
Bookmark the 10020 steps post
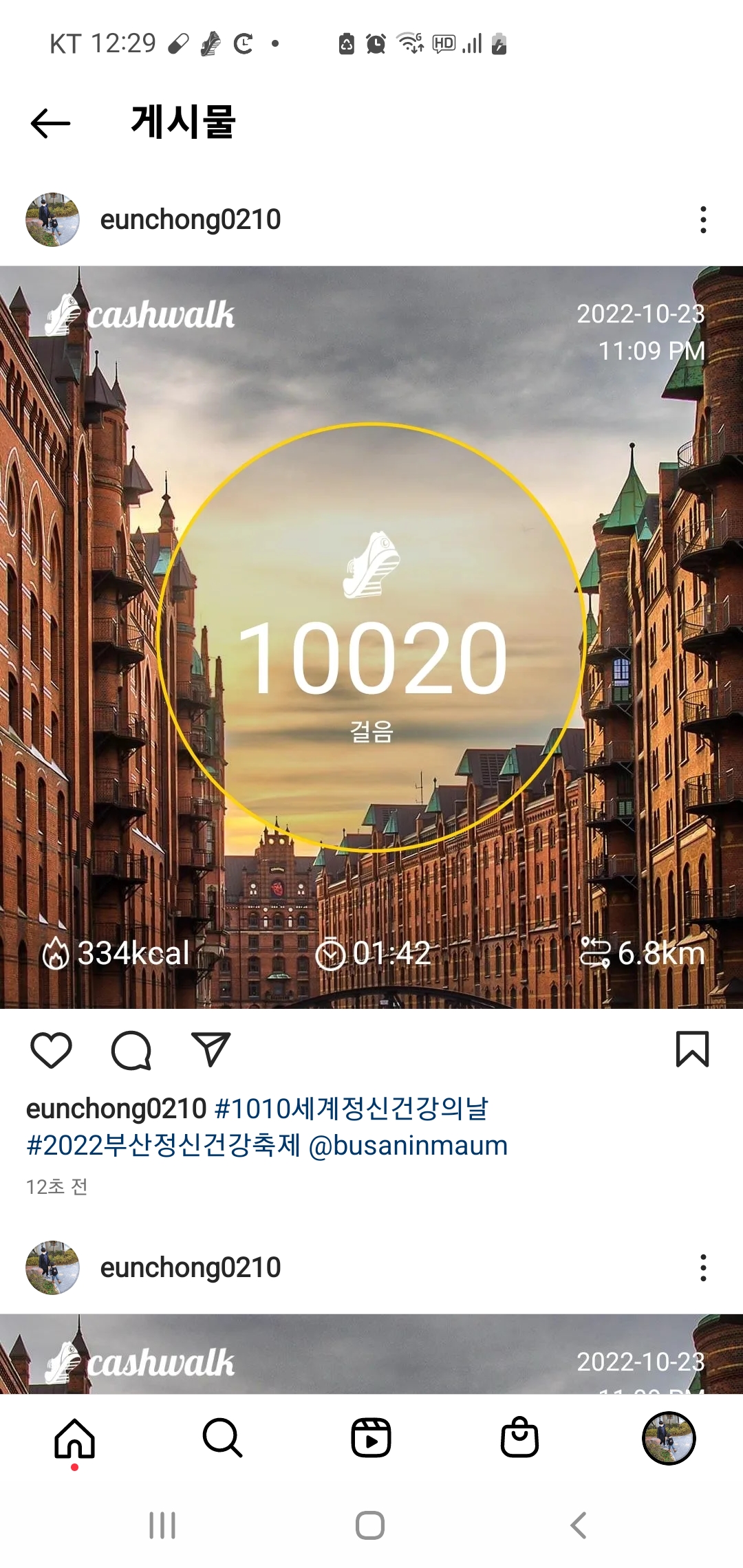click(692, 1049)
